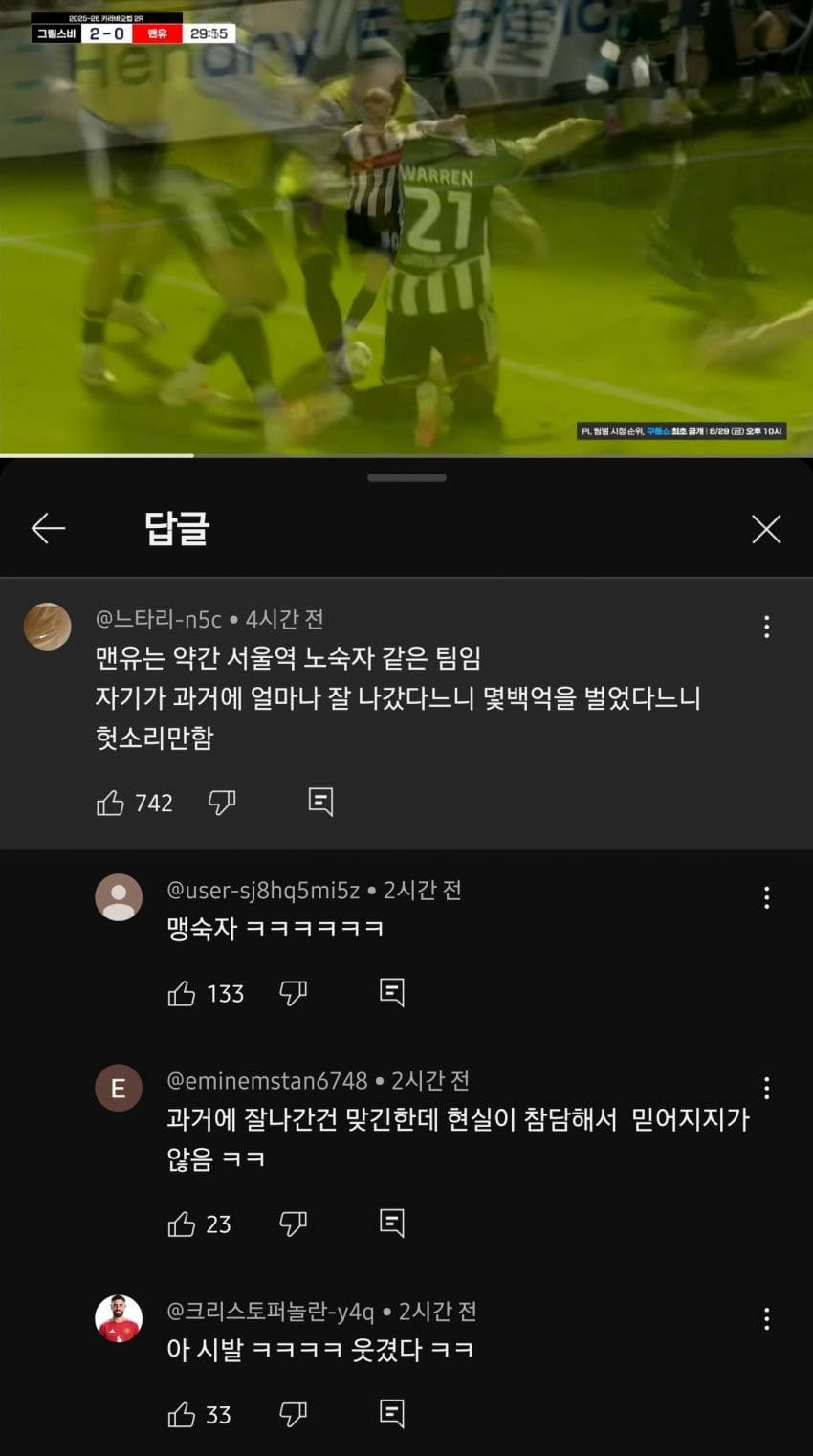Go back from the 답글 replies panel
The image size is (813, 1456).
pos(48,528)
